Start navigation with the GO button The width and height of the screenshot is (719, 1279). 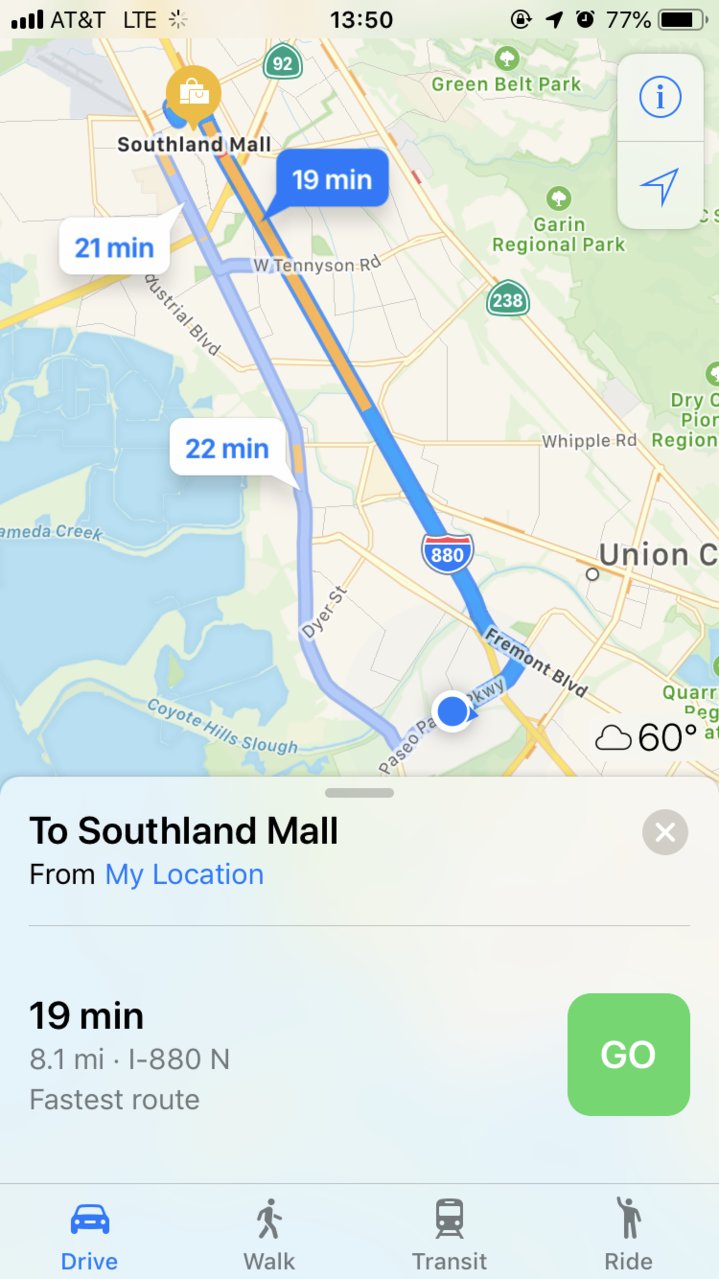(x=628, y=1054)
